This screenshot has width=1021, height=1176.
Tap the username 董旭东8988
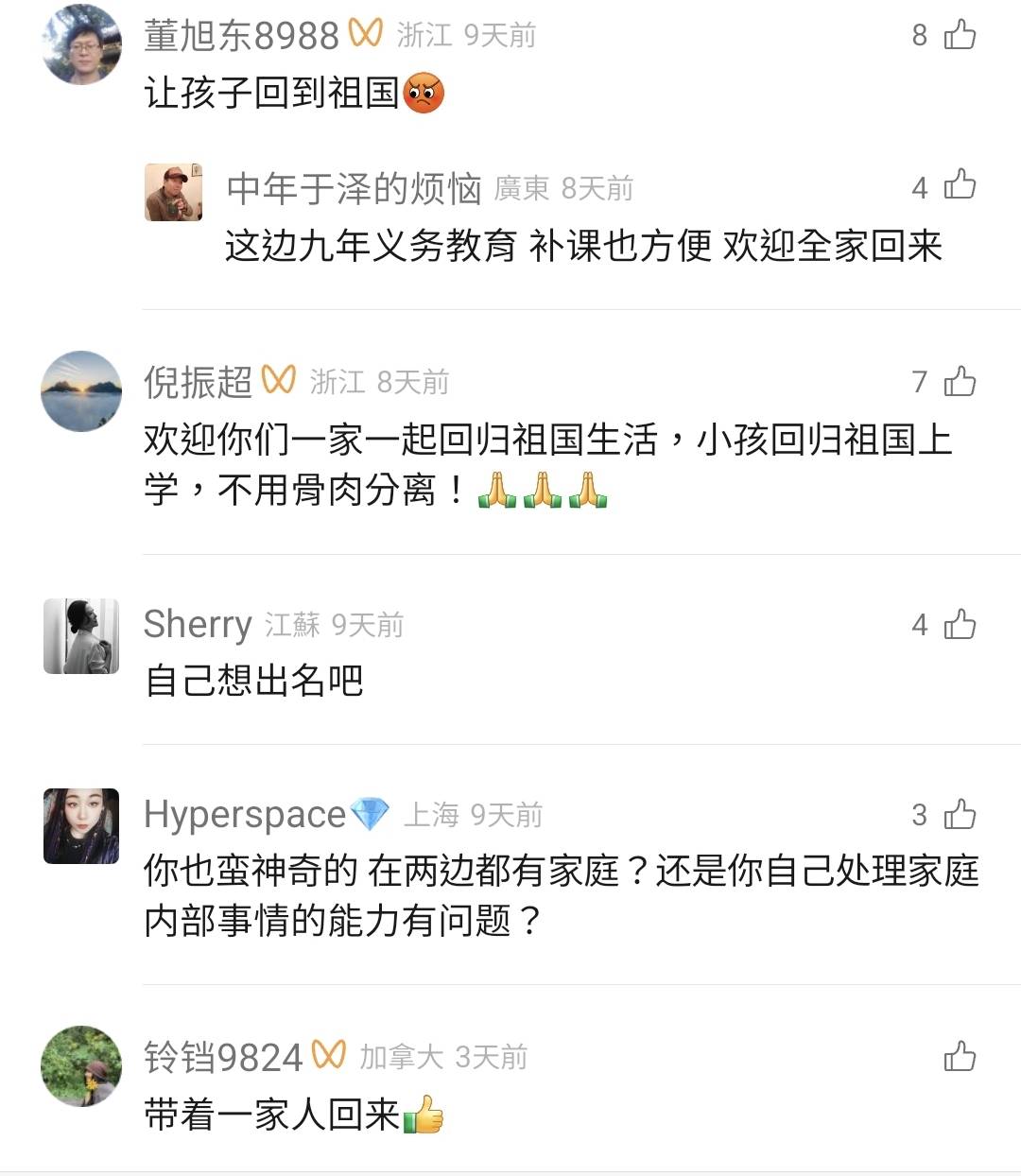point(241,36)
